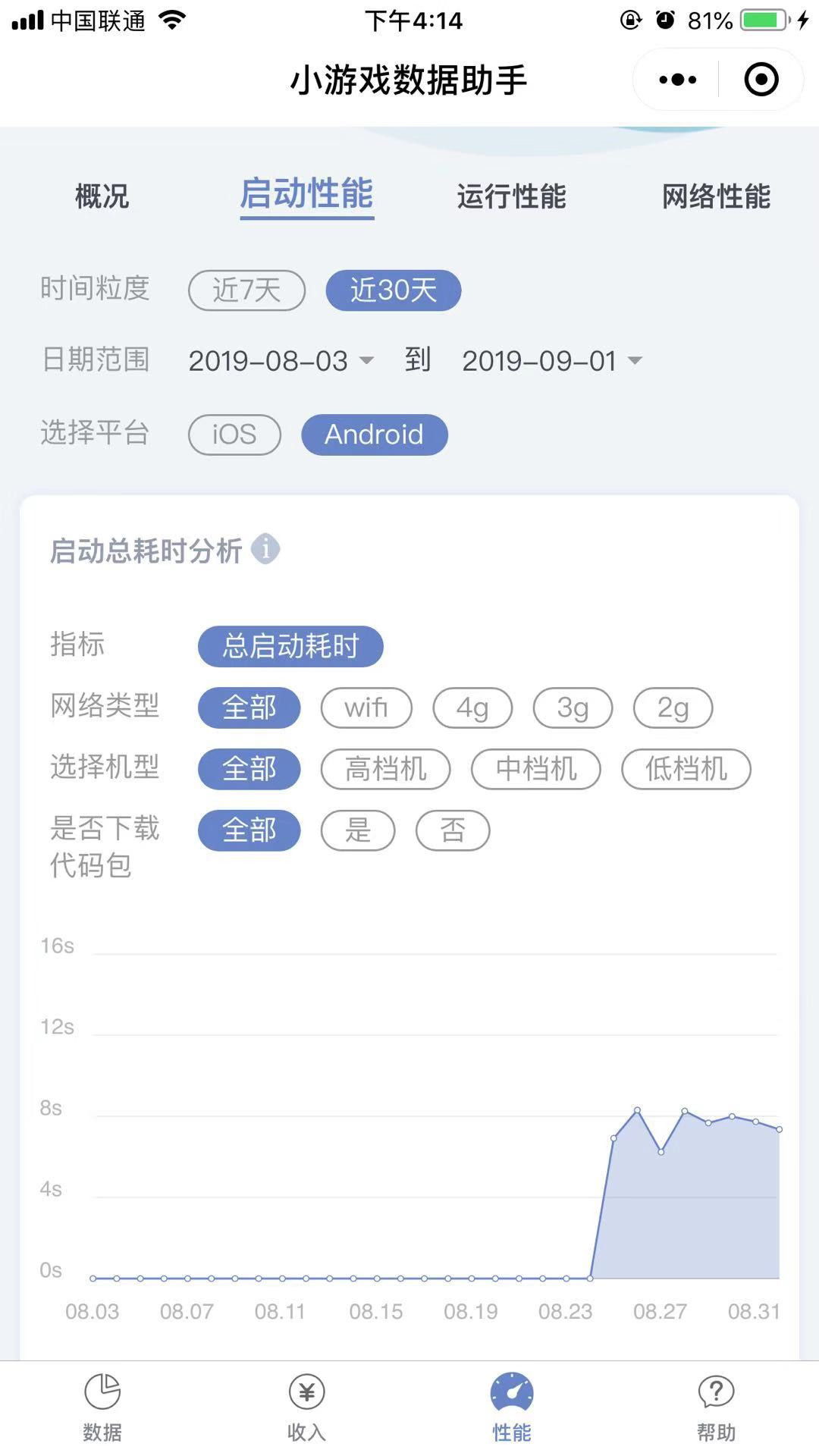Open the end date dropdown 2019-09-01
The height and width of the screenshot is (1456, 819).
click(x=553, y=360)
